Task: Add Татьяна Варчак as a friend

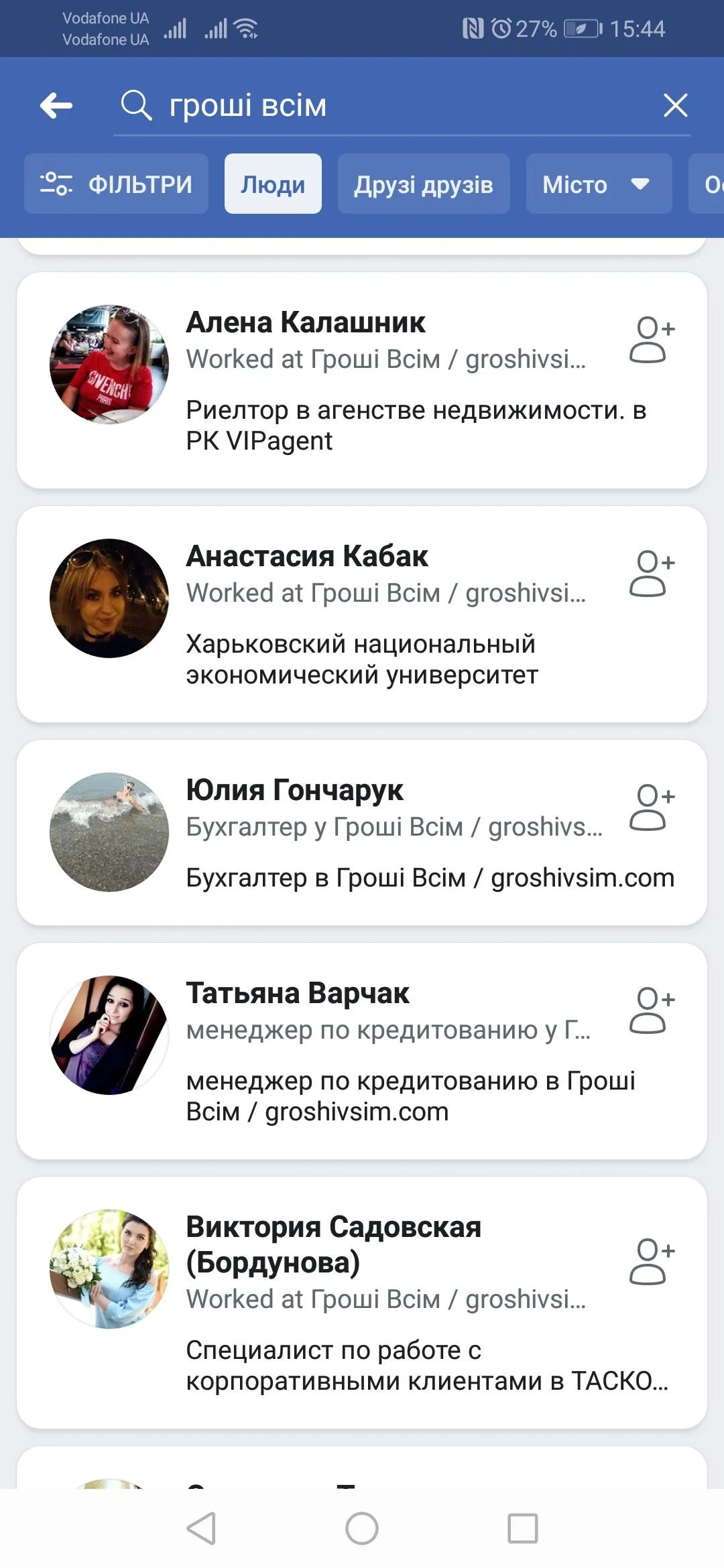Action: coord(651,1011)
